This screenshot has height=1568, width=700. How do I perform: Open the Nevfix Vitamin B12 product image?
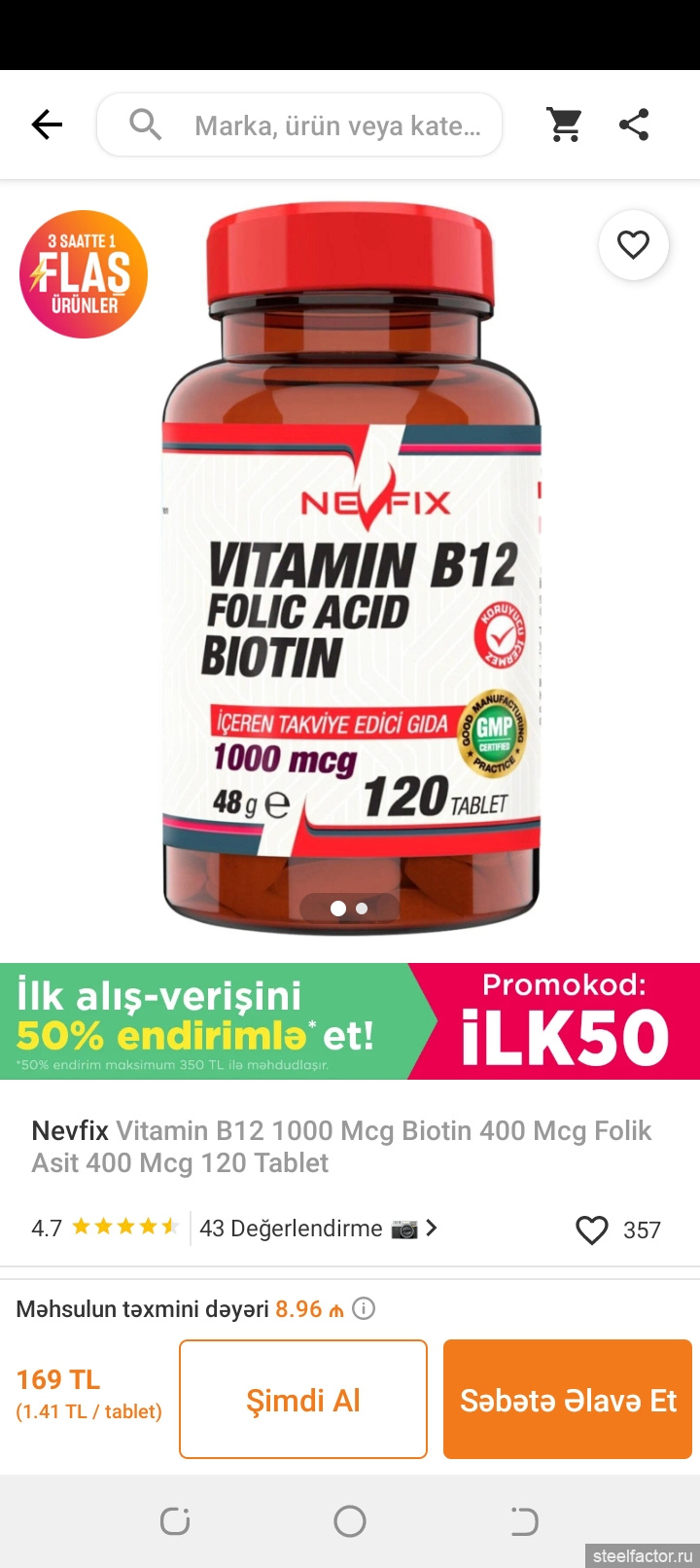pyautogui.click(x=351, y=569)
